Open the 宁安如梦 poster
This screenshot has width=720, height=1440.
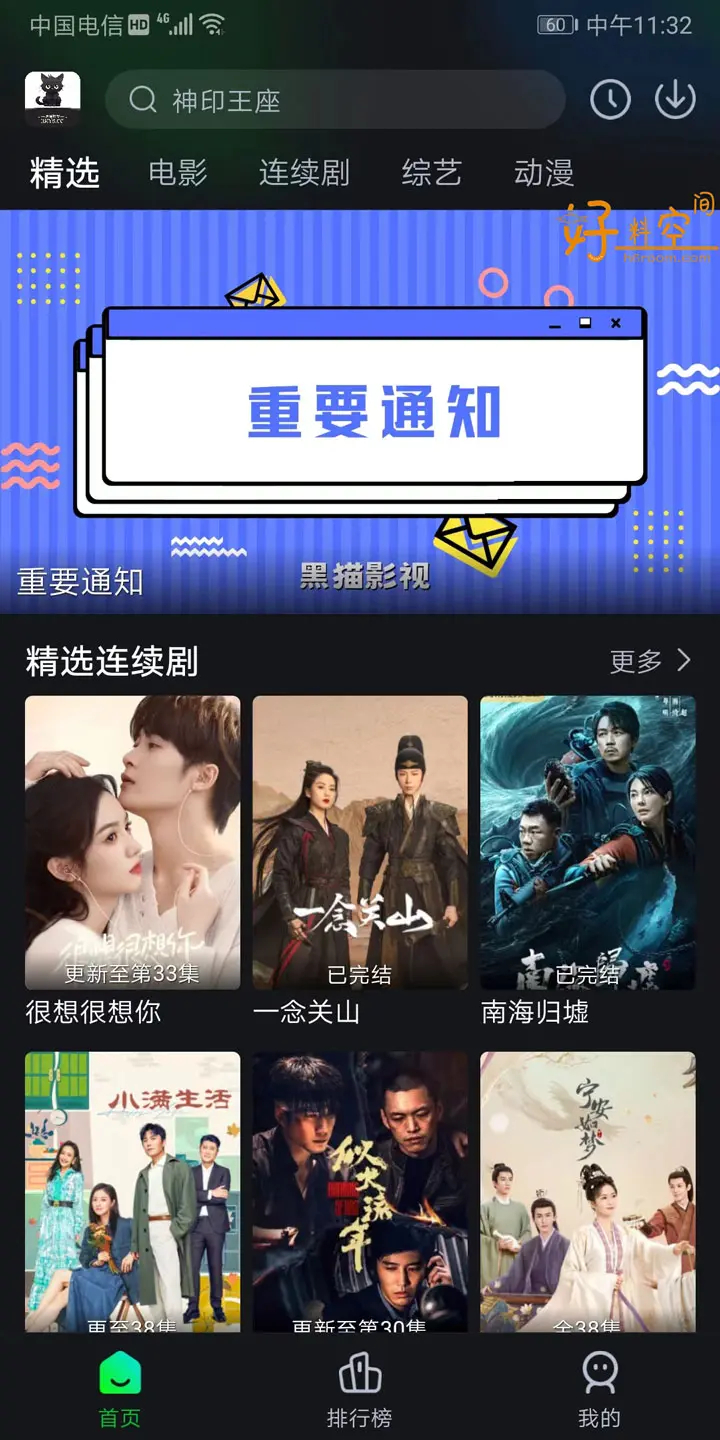coord(588,1191)
